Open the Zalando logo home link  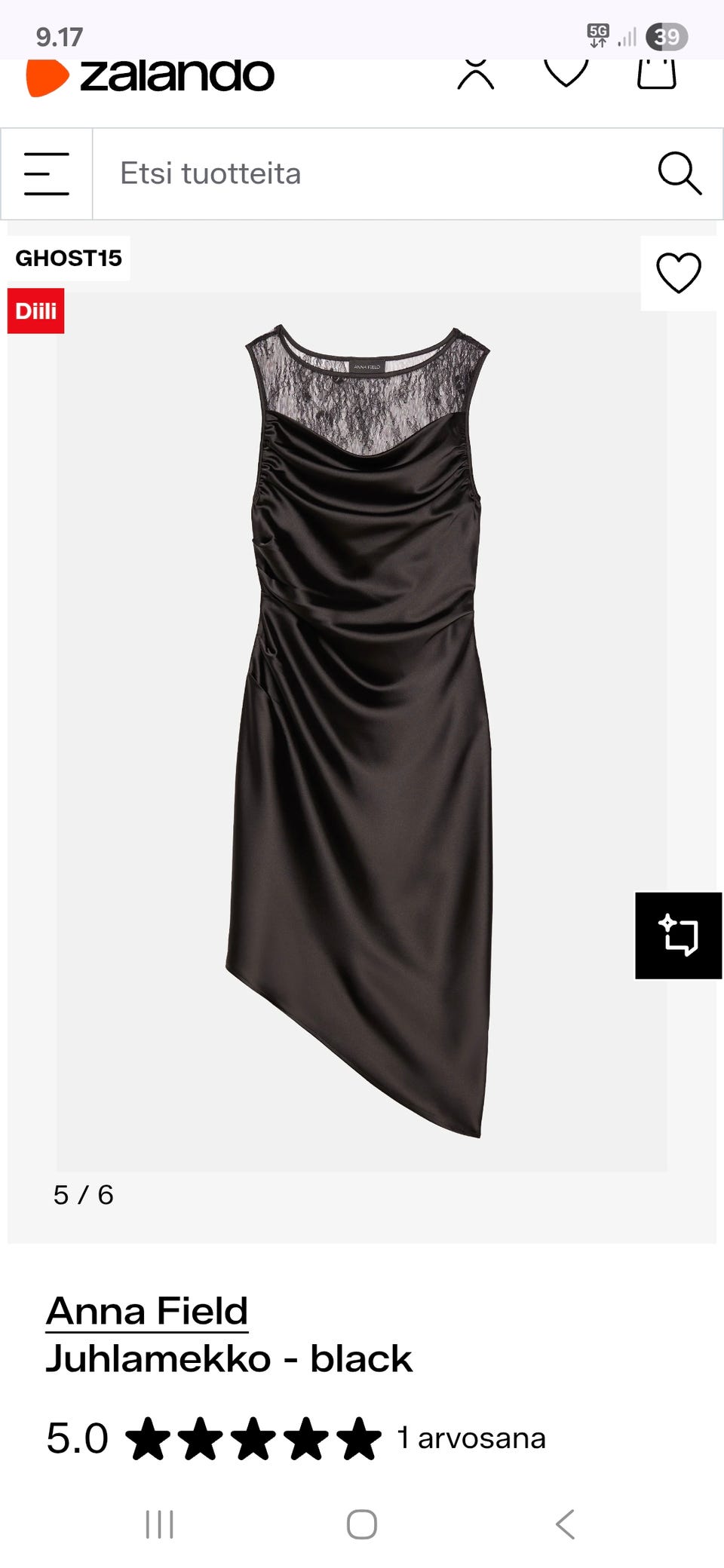tap(151, 77)
